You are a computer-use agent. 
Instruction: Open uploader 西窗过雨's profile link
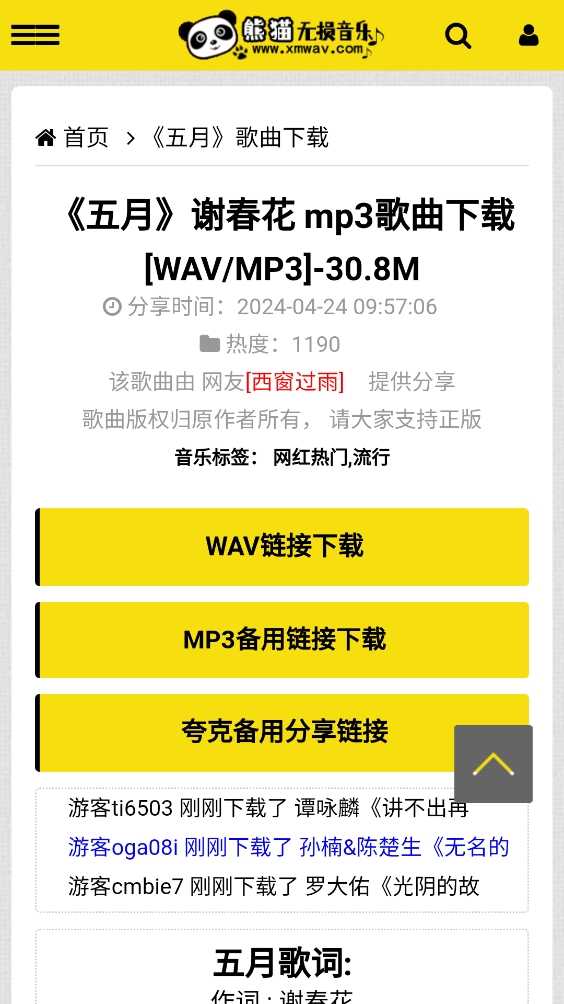tap(294, 382)
